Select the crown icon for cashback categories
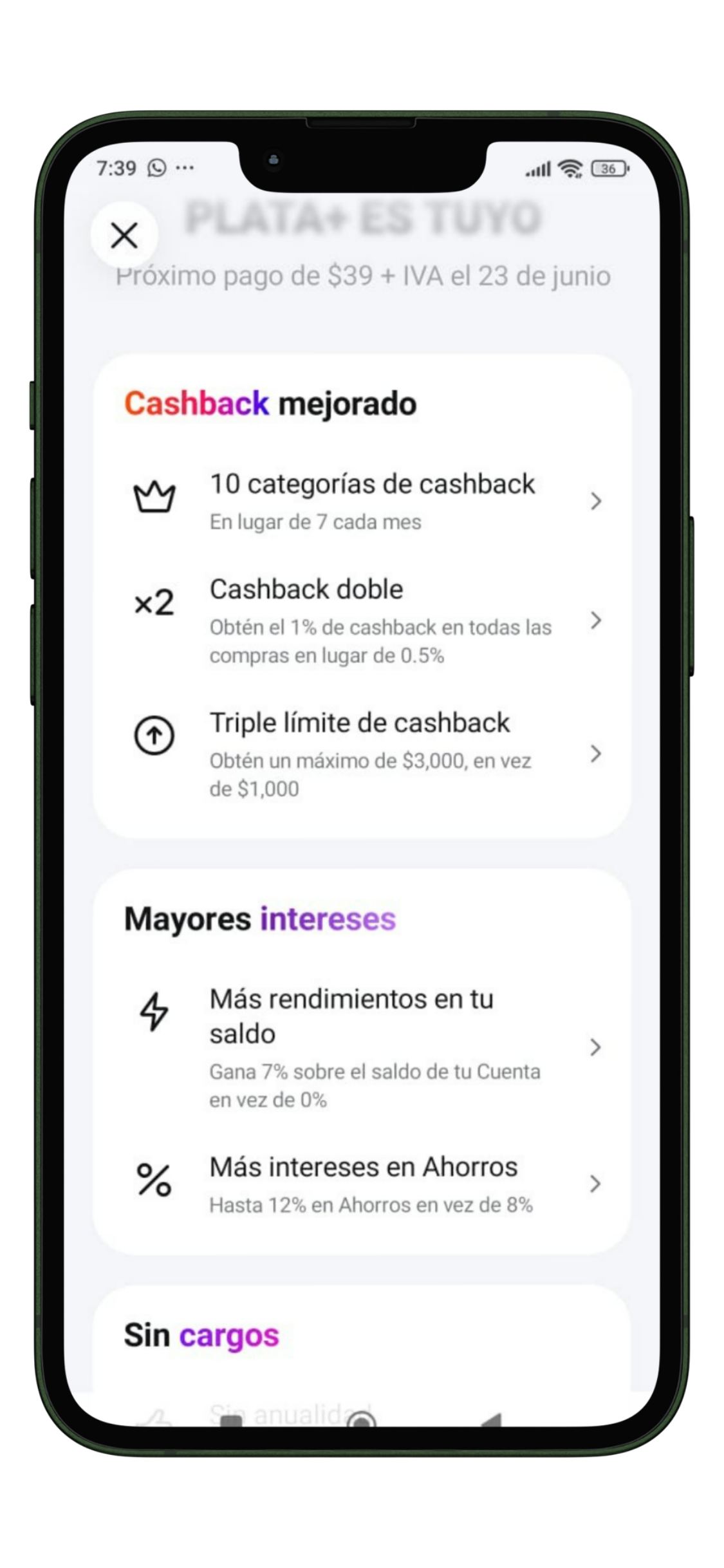This screenshot has width=724, height=1568. [x=154, y=497]
